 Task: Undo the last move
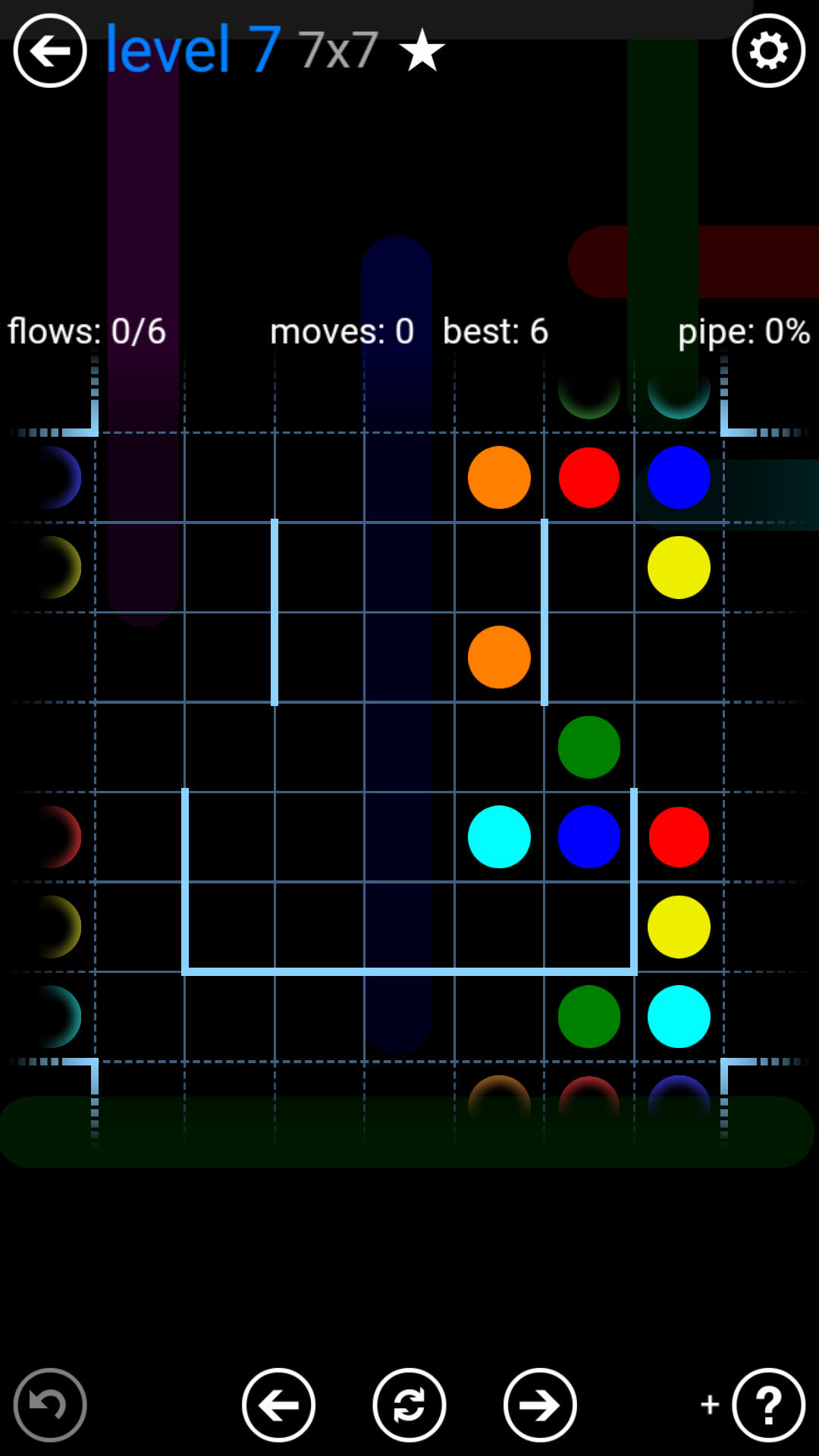tap(50, 1404)
